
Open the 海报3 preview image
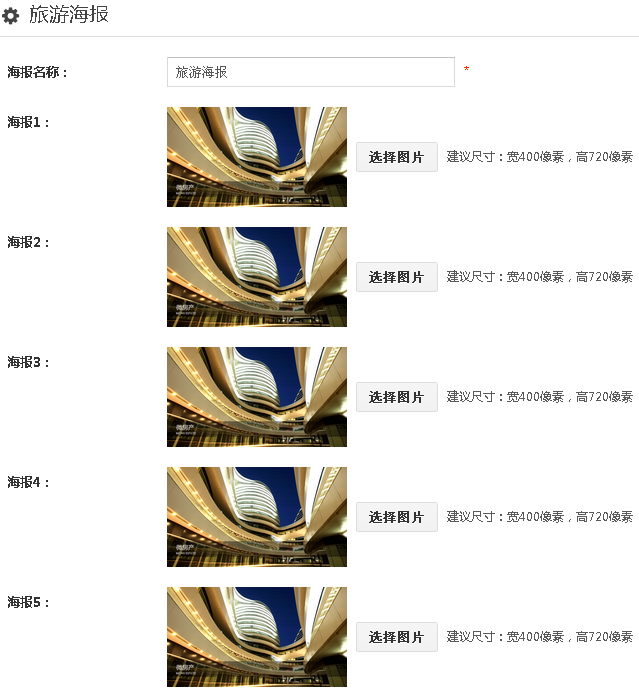click(256, 397)
